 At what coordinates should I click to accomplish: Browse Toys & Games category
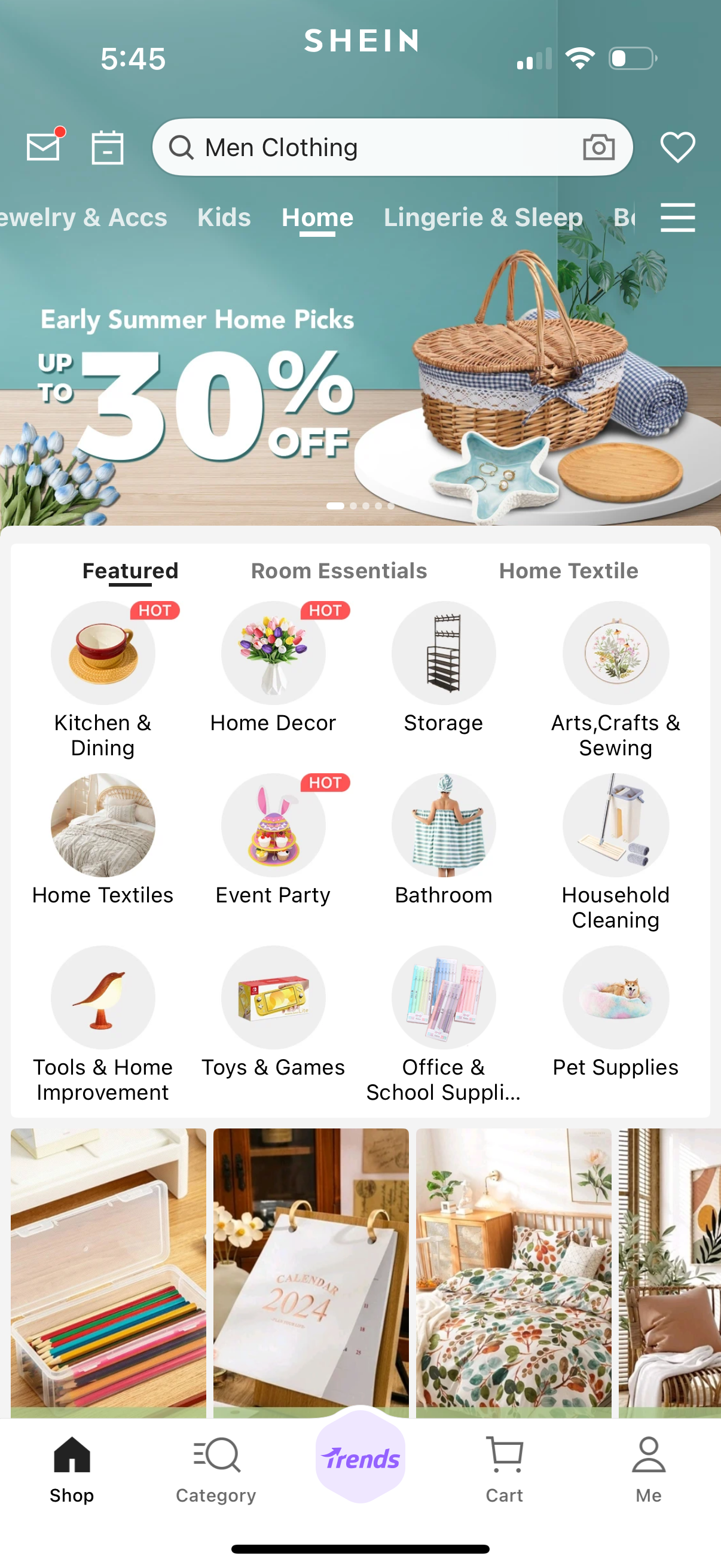[x=273, y=997]
